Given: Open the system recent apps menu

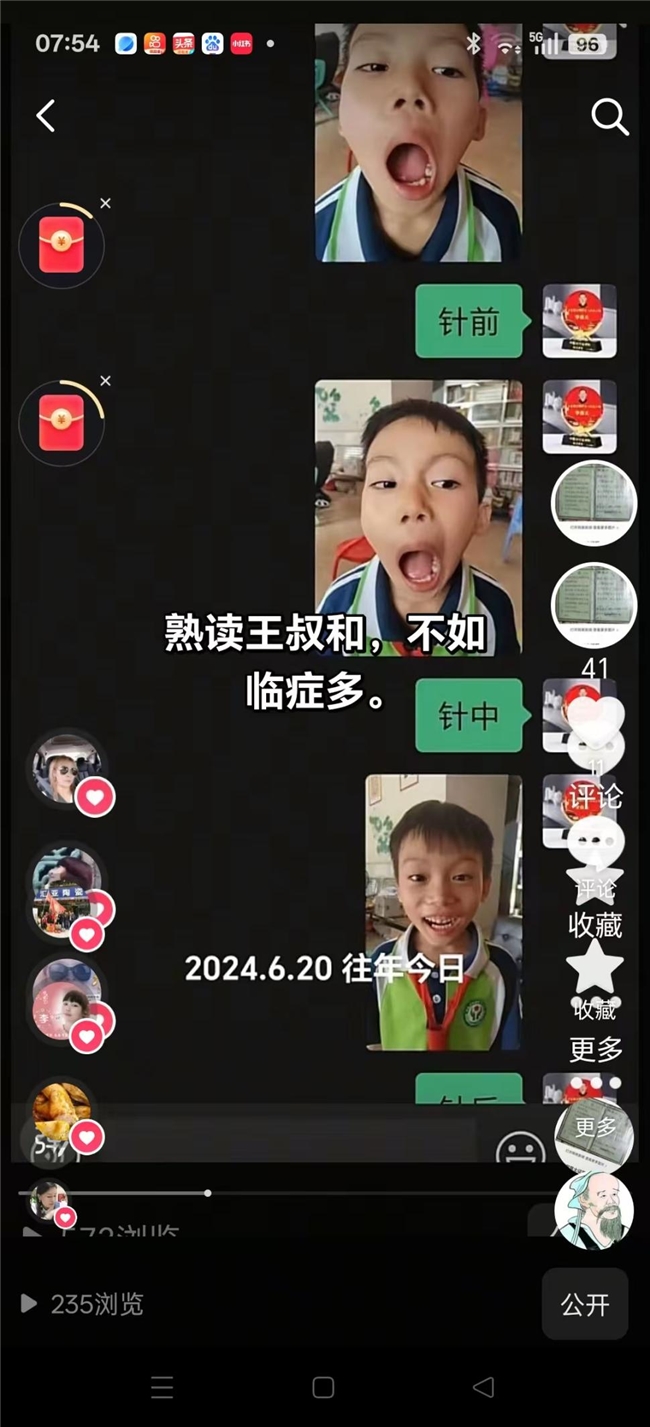Looking at the screenshot, I should coord(162,1387).
